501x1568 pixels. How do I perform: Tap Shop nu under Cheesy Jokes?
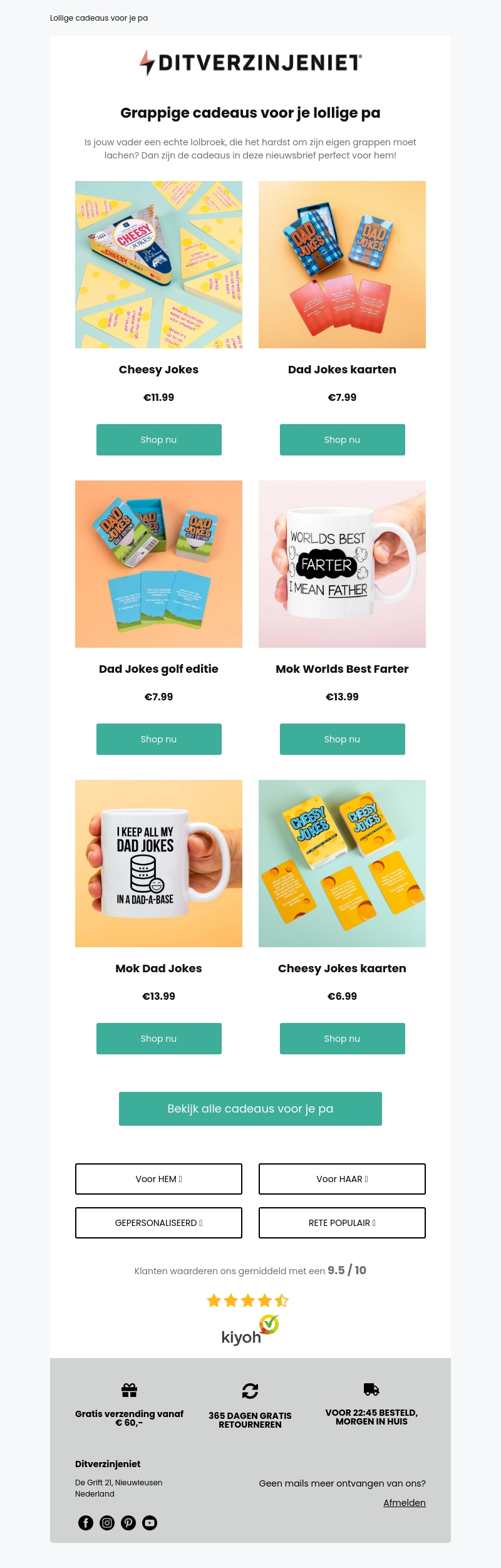pos(158,440)
